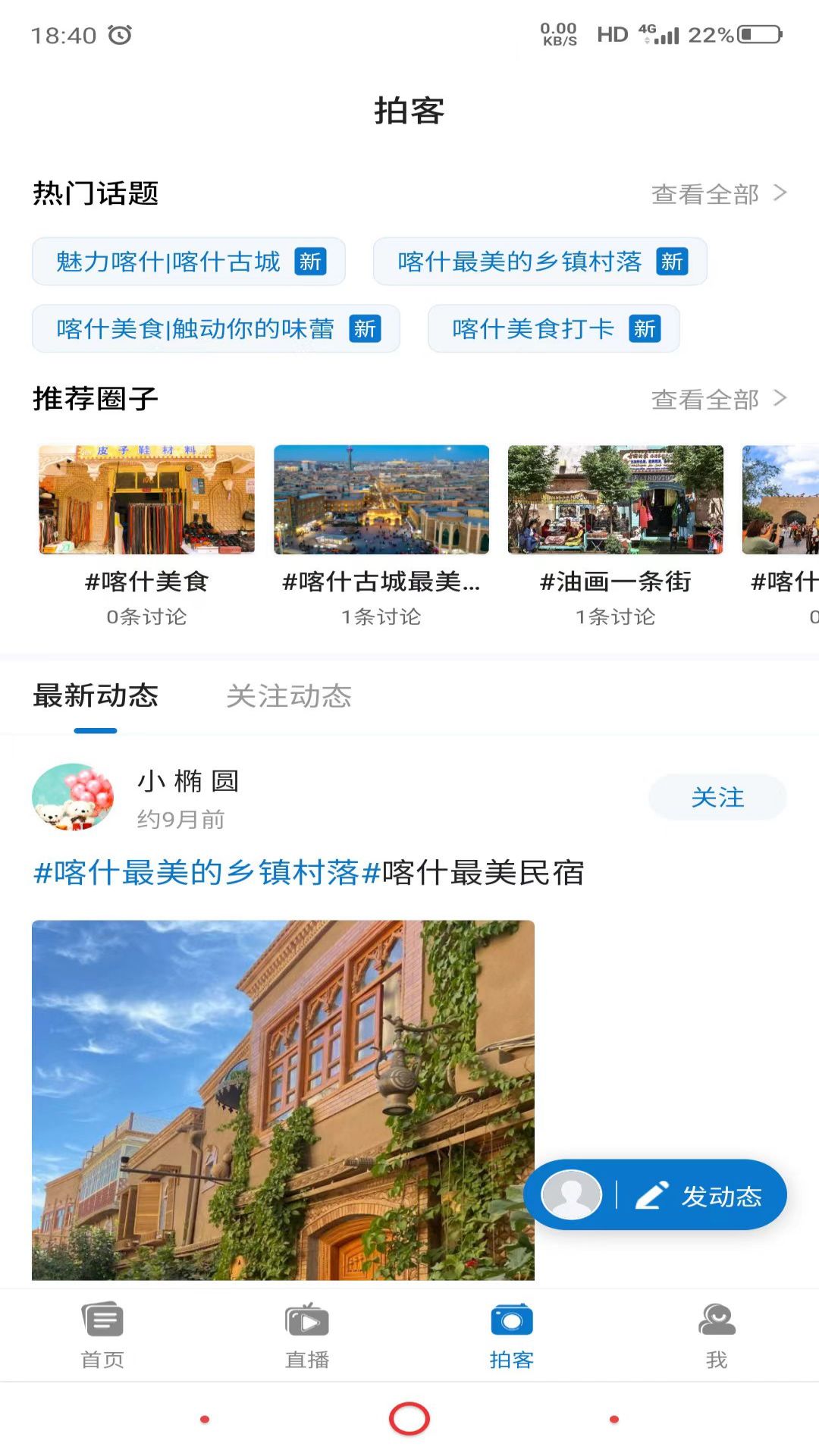Viewport: 819px width, 1456px height.
Task: Expand 推荐圈子 via 查看全部 chevron
Action: [780, 398]
